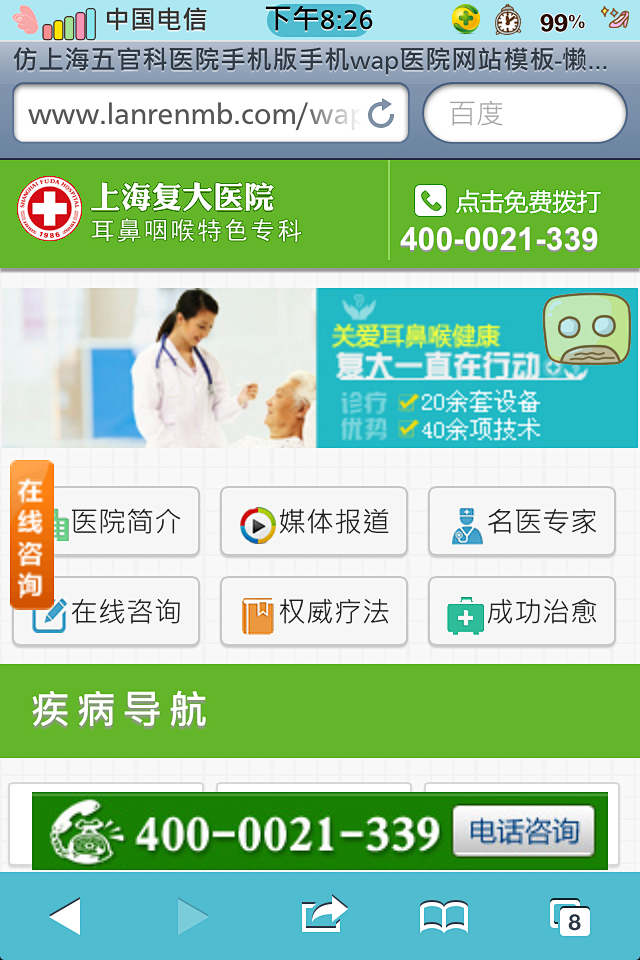This screenshot has width=640, height=960.
Task: Tap 电话咨询 on the bottom banner
Action: pyautogui.click(x=523, y=832)
